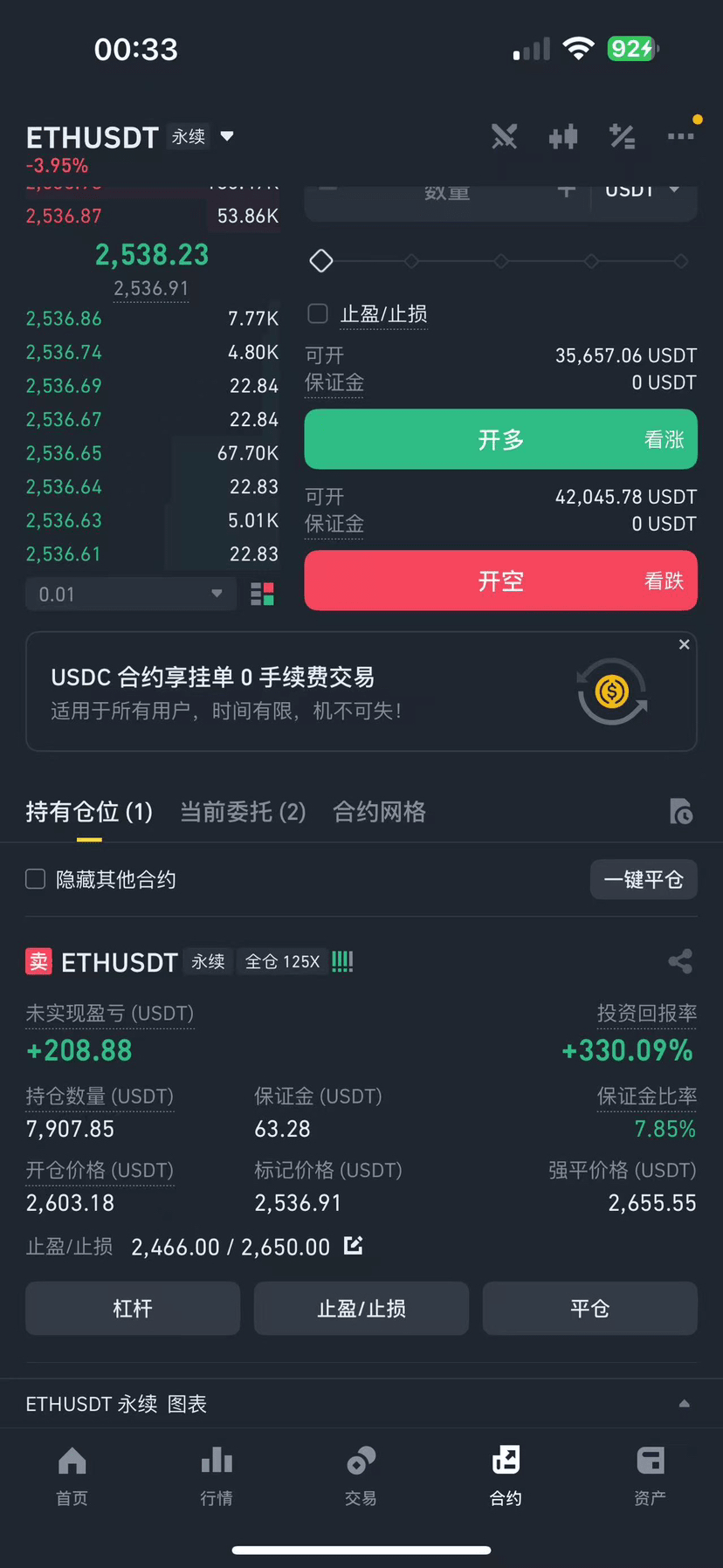Tap the red 开空 sell short button
Image resolution: width=723 pixels, height=1568 pixels.
click(500, 581)
